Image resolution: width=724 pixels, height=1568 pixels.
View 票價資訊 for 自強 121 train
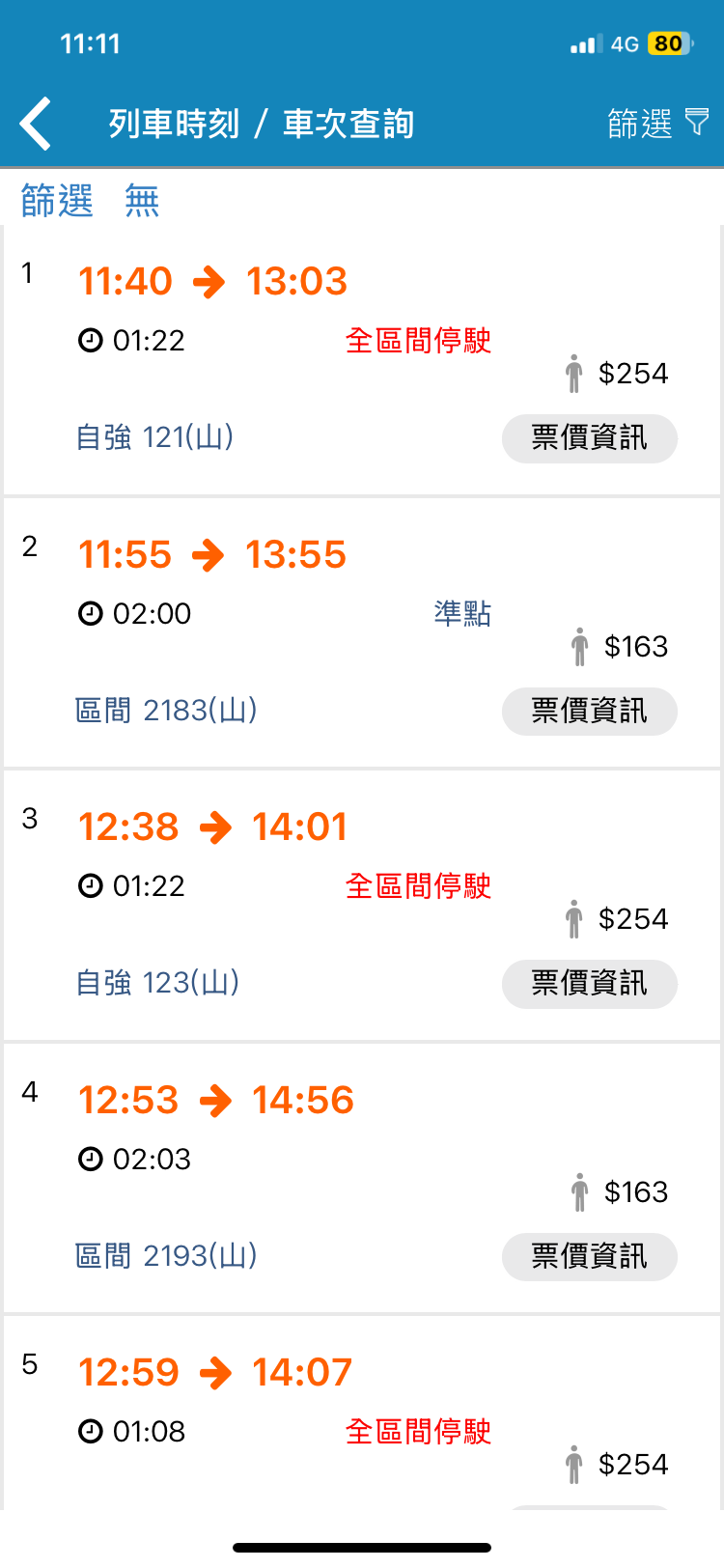point(589,438)
